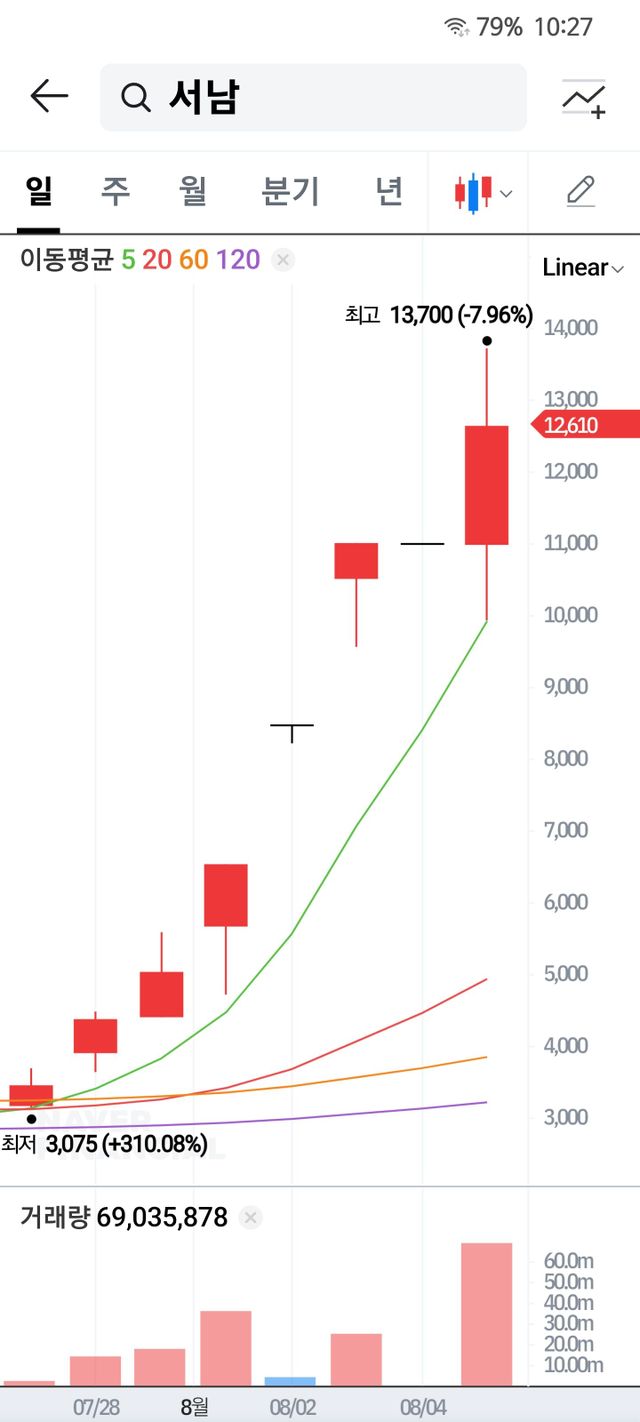640x1422 pixels.
Task: Switch to the 분기 (quarterly) tab
Action: click(x=290, y=190)
